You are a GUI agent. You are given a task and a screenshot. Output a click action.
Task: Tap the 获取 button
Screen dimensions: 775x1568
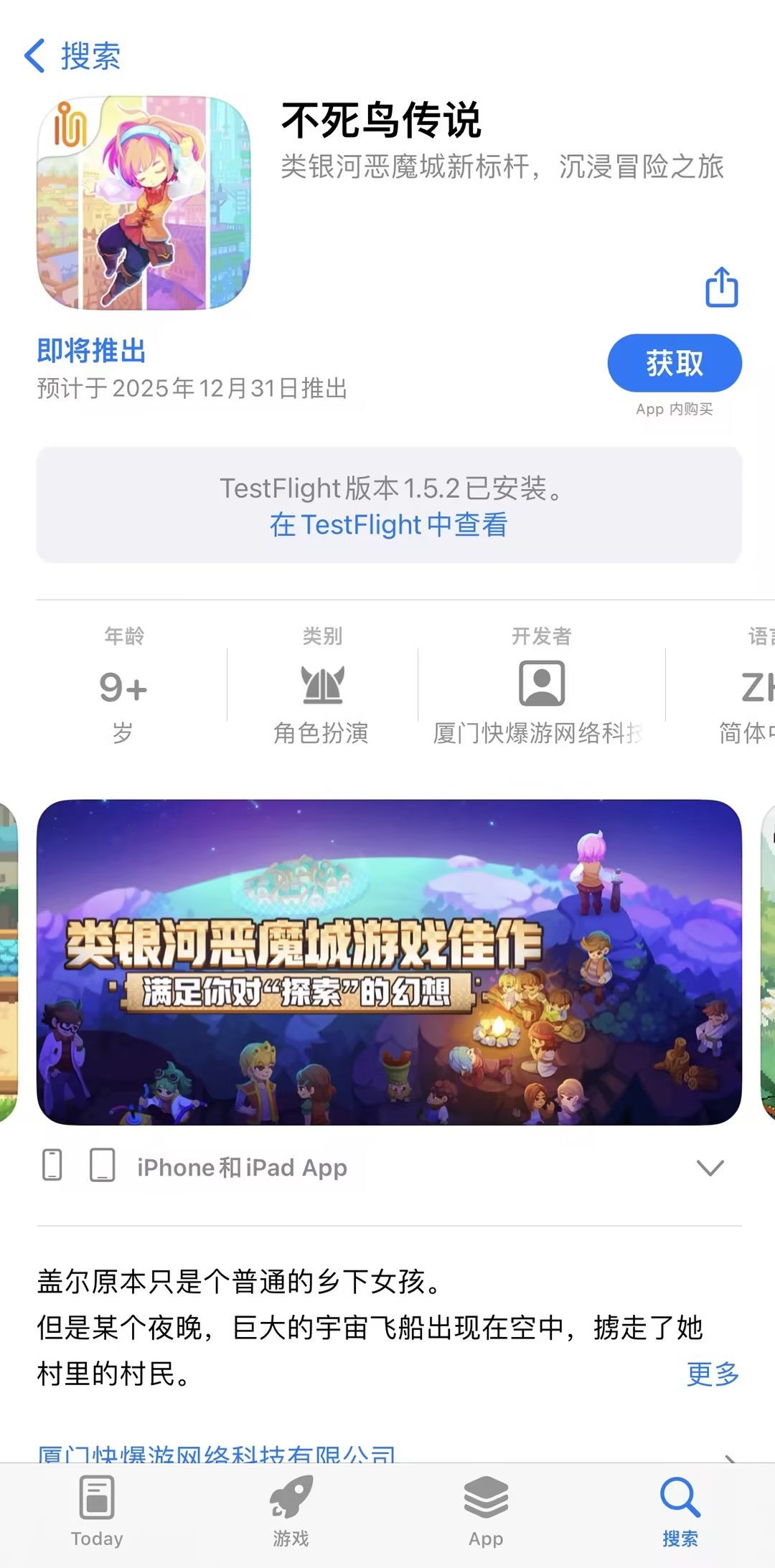tap(674, 363)
